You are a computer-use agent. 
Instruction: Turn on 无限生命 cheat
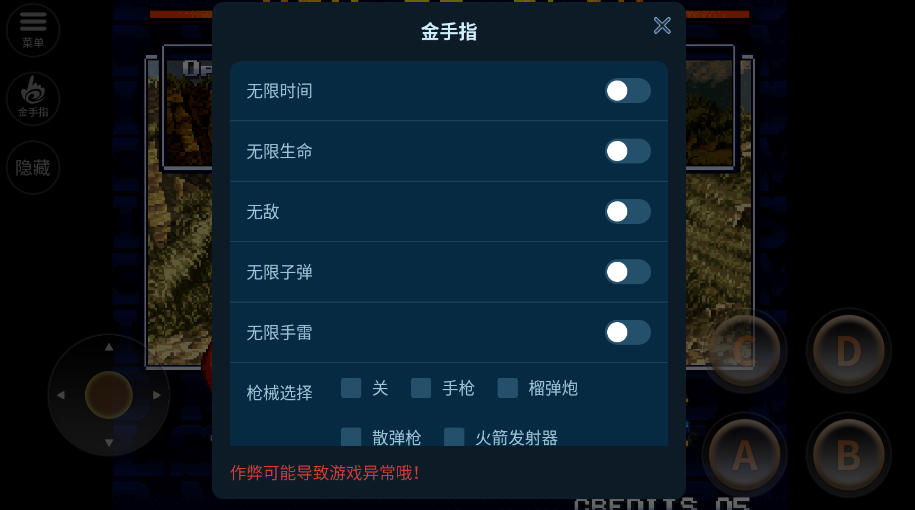coord(627,151)
